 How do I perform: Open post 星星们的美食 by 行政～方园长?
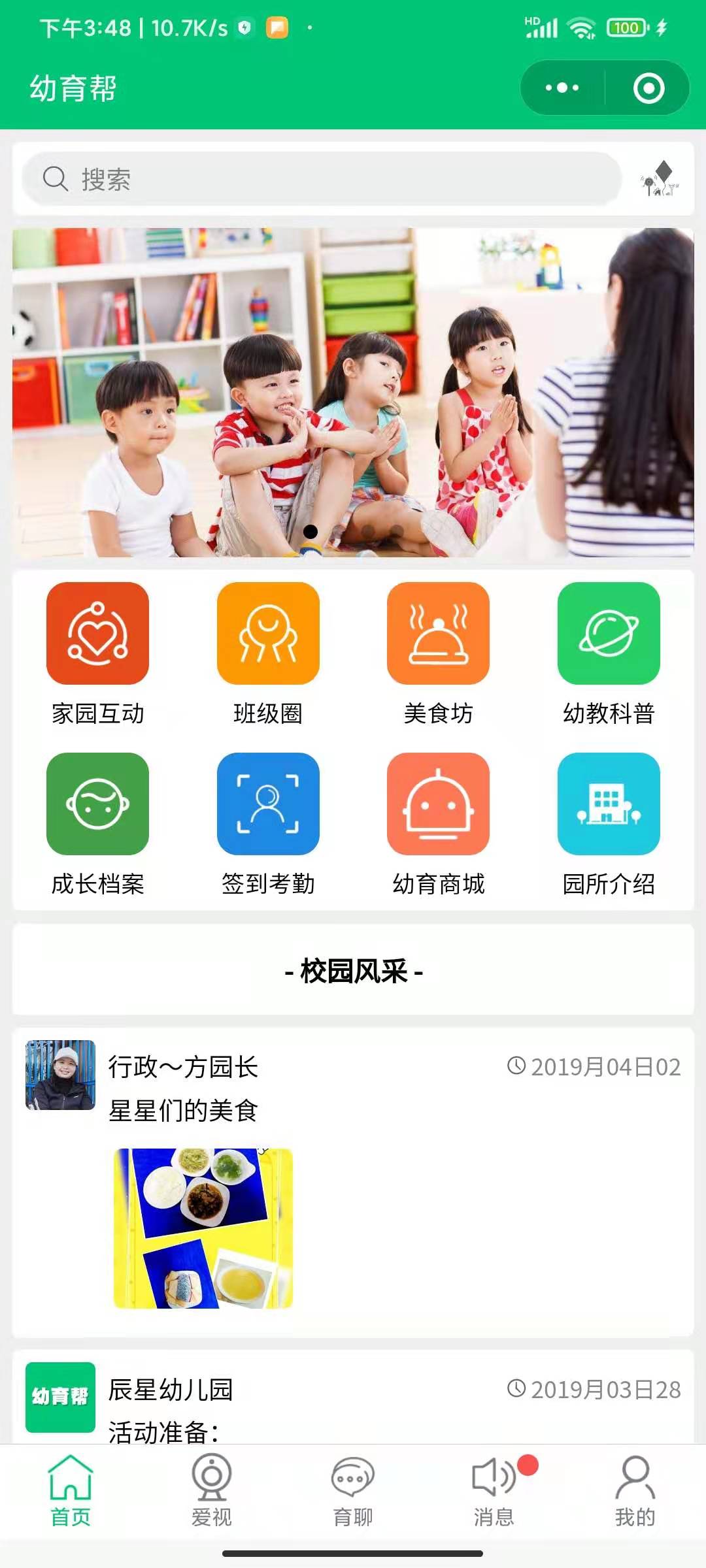pyautogui.click(x=183, y=1110)
